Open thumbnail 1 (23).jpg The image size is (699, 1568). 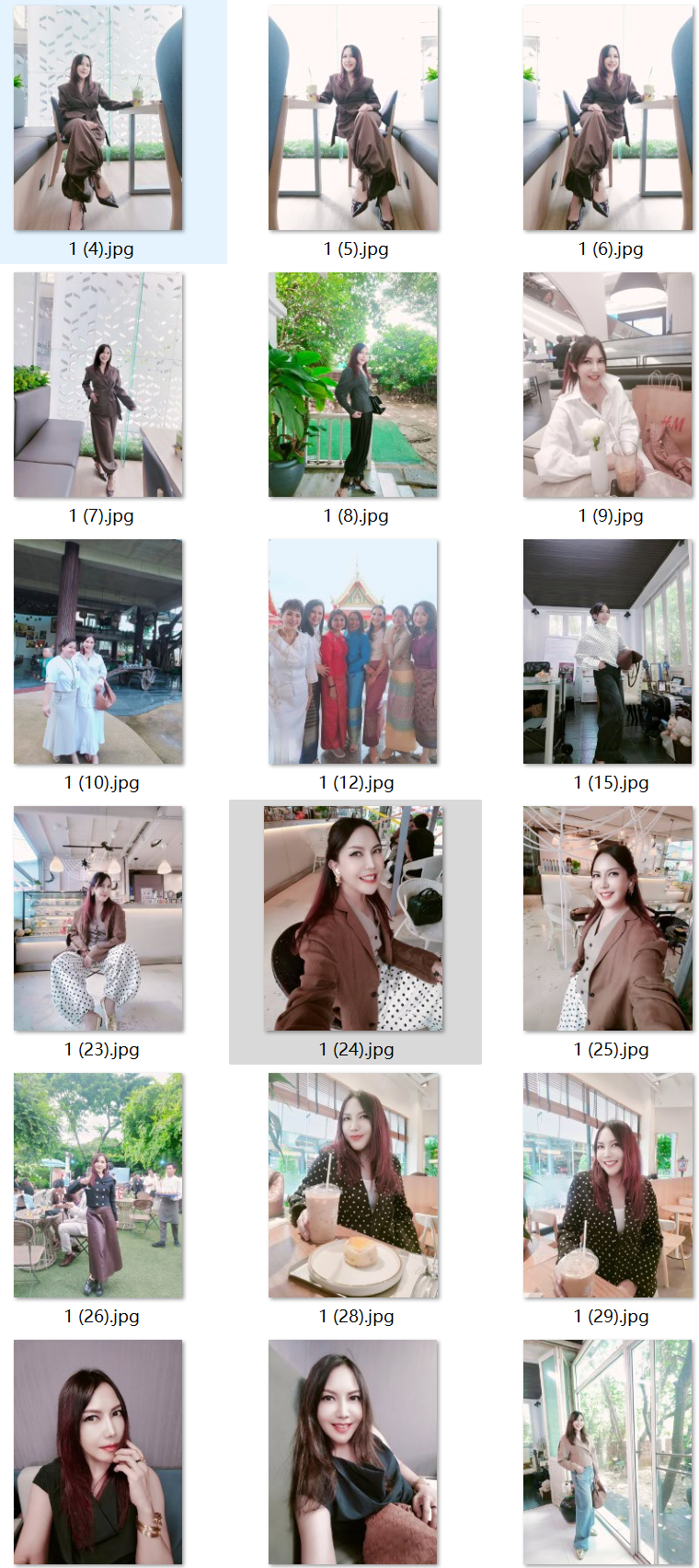(x=98, y=918)
